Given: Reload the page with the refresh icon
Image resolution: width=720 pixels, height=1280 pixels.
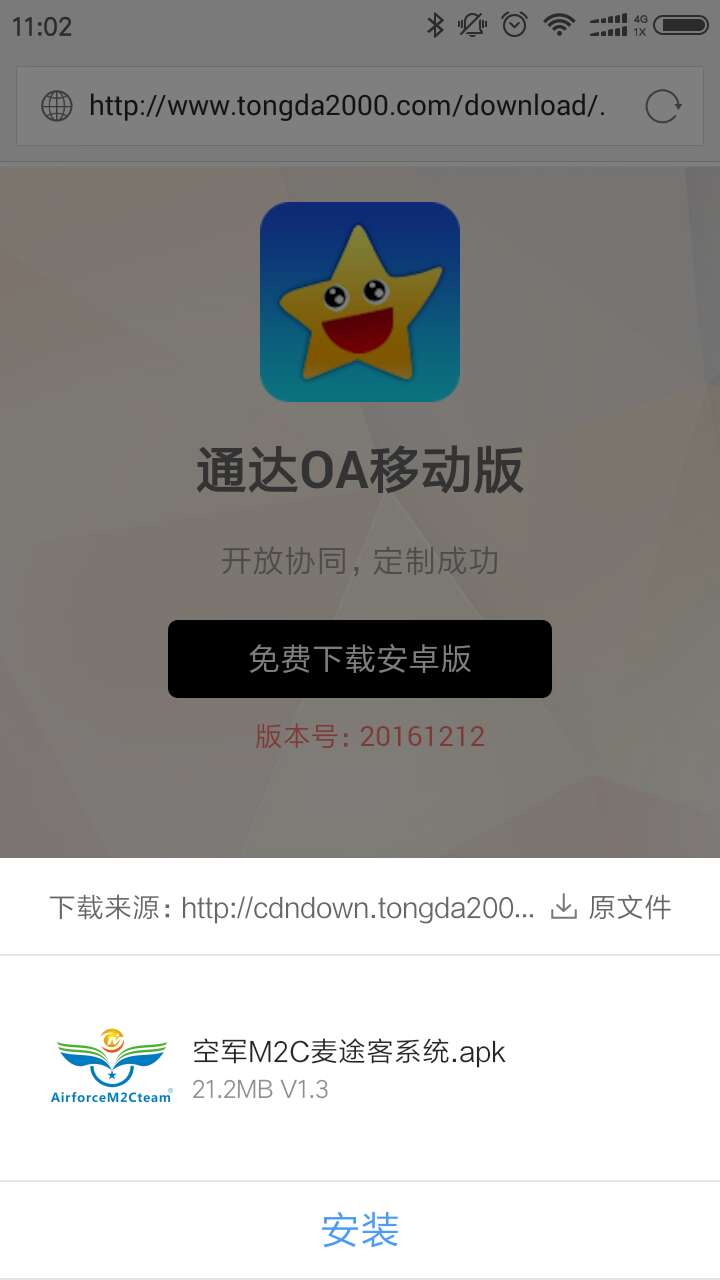Looking at the screenshot, I should (663, 106).
